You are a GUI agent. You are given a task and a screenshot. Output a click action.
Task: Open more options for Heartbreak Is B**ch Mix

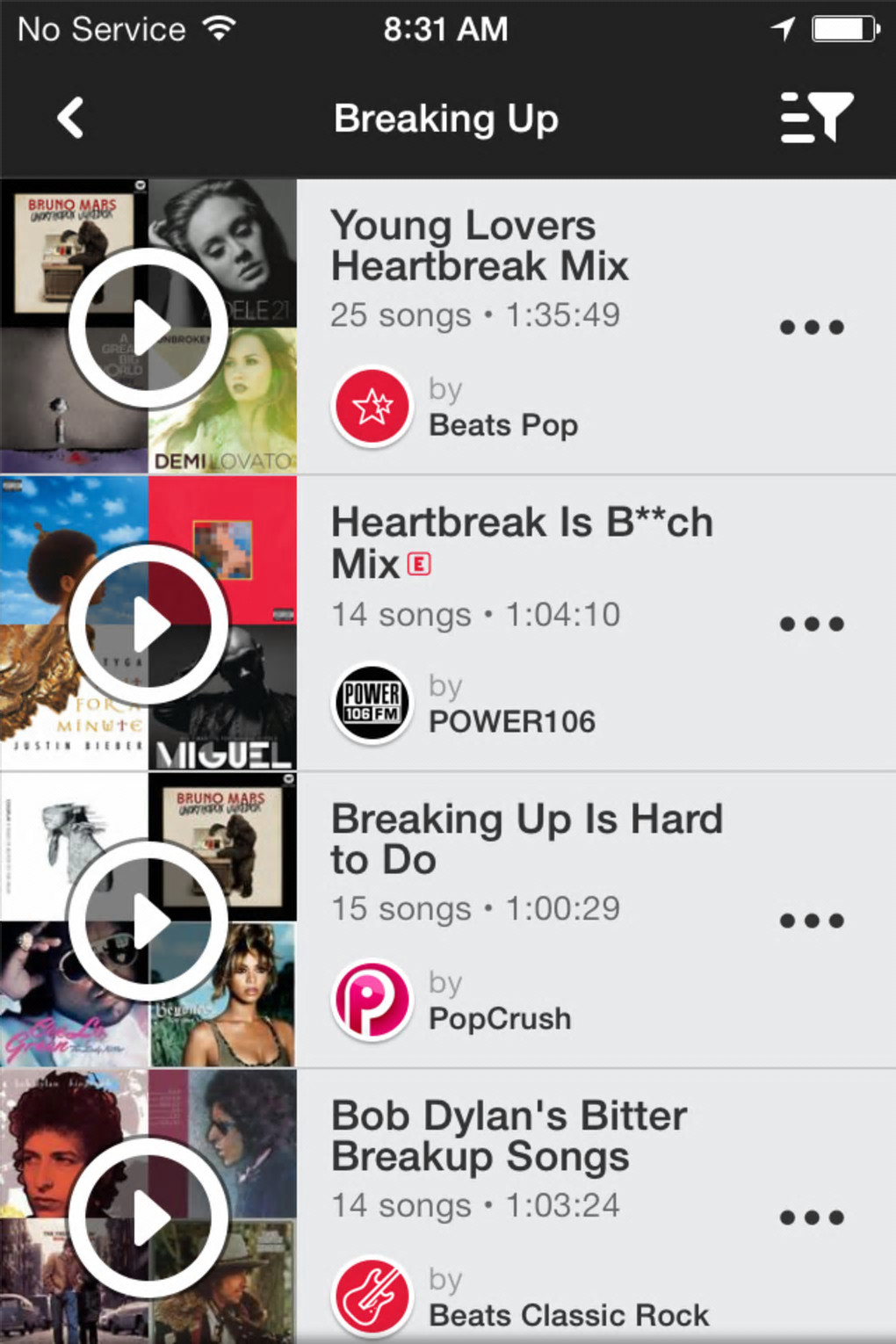coord(812,625)
